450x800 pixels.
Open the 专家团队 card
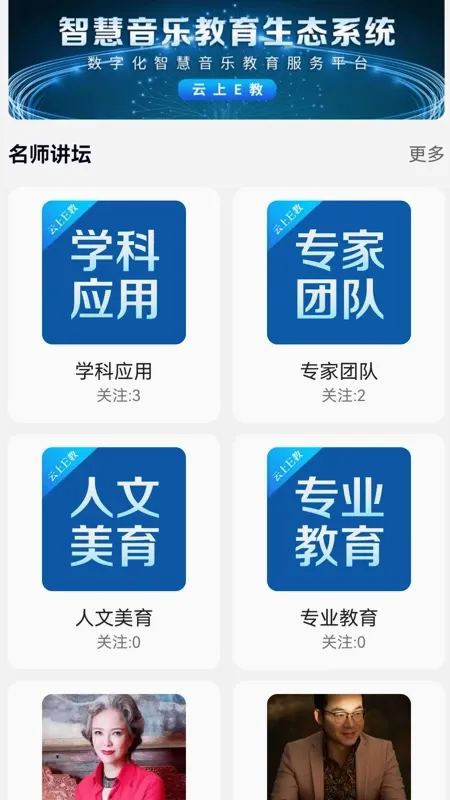point(339,305)
